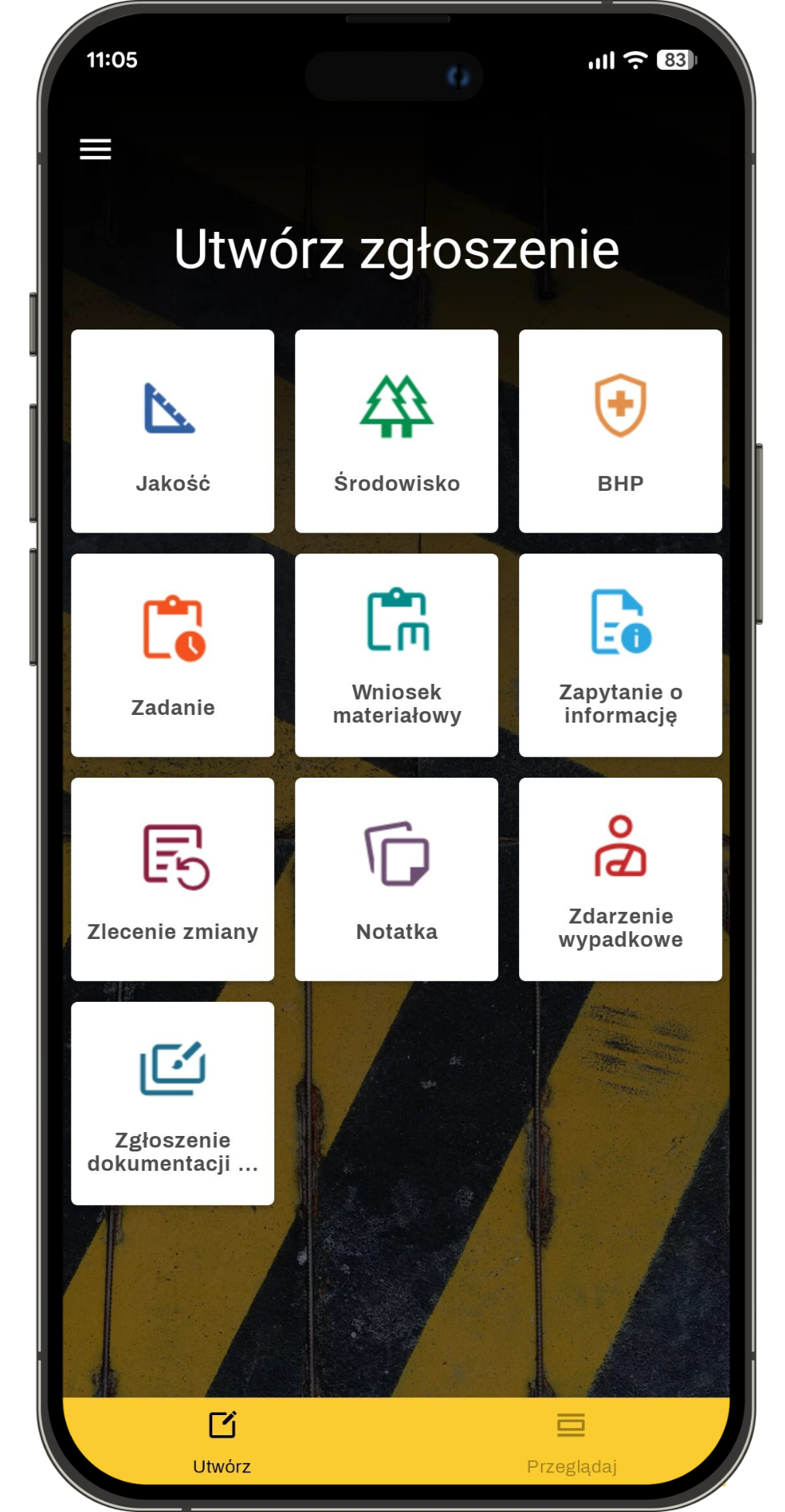Viewport: 785px width, 1512px height.
Task: Switch to the Przeglądaj tab
Action: tap(571, 1441)
